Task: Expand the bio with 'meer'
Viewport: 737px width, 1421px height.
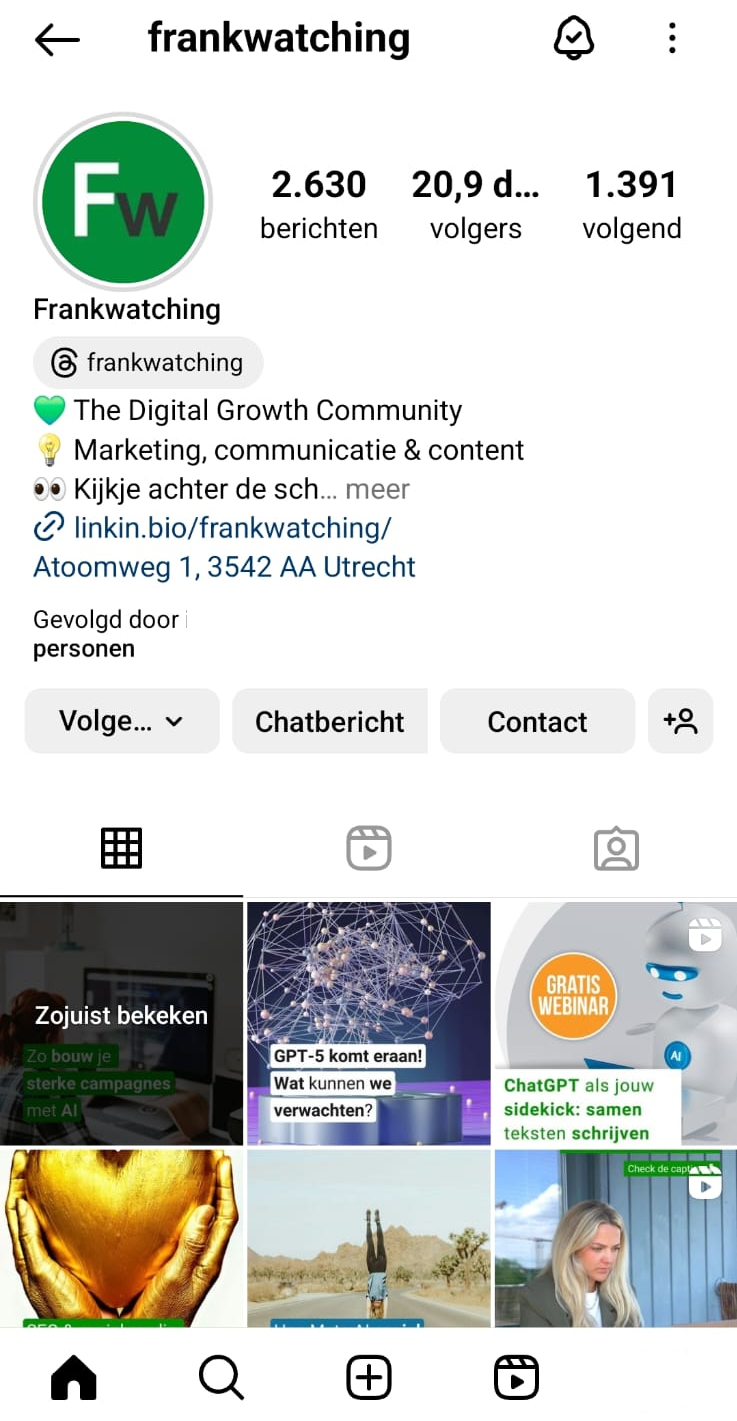Action: [378, 489]
